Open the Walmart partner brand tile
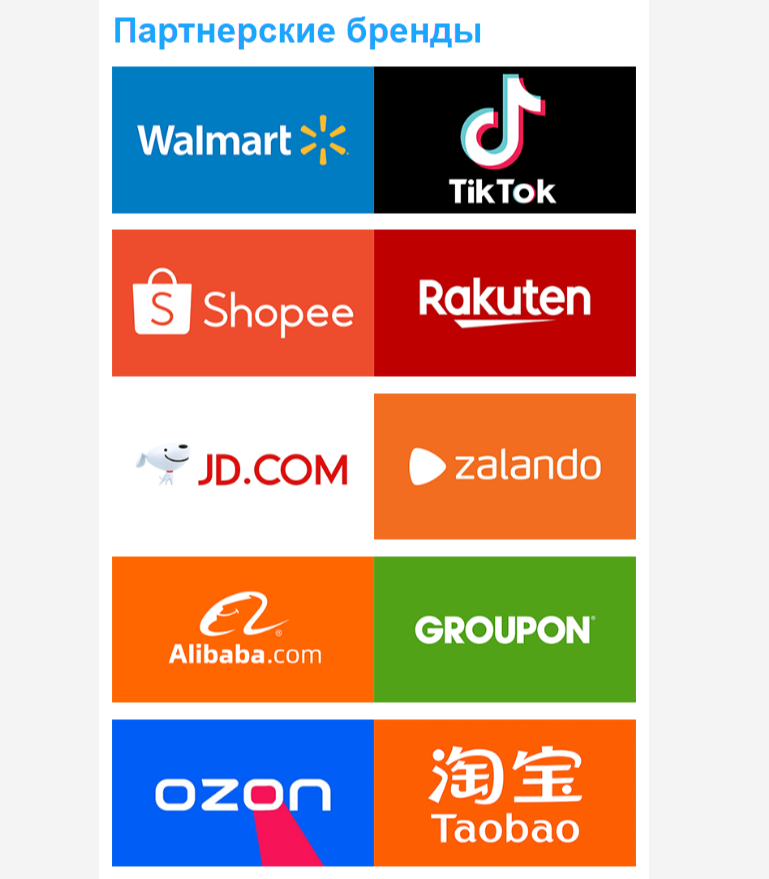Screen dimensions: 769x879 coord(243,140)
